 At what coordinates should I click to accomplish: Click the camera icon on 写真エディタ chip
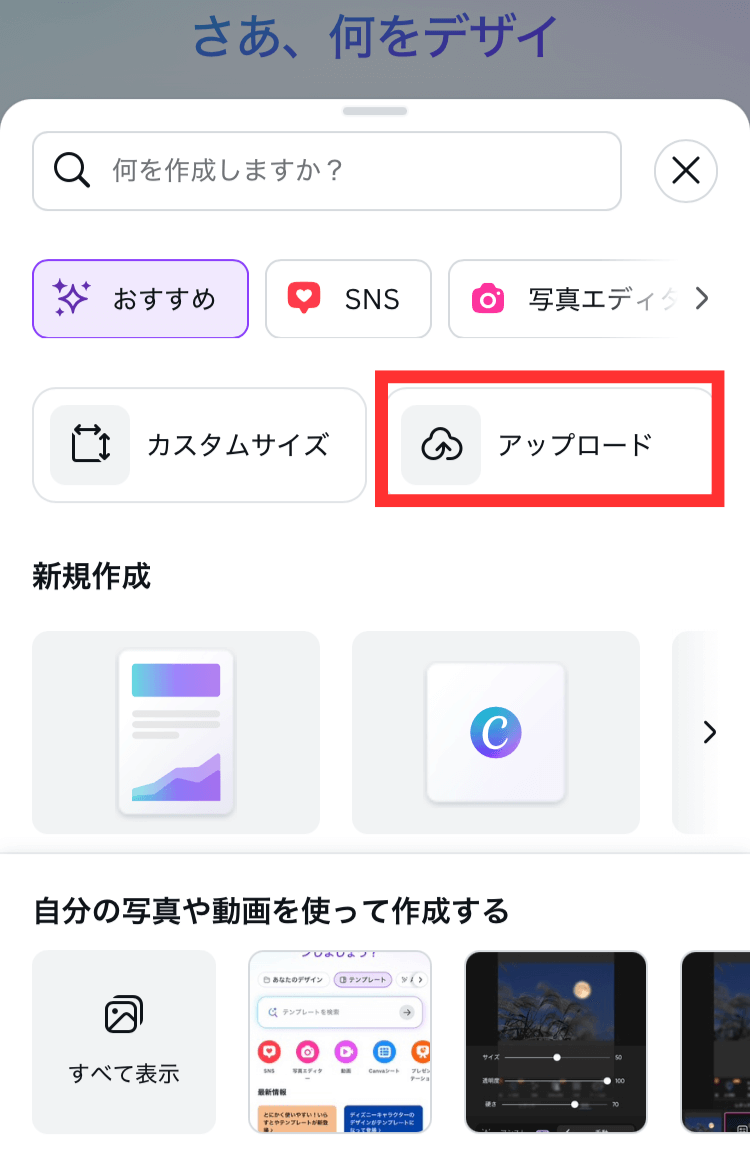[x=487, y=298]
